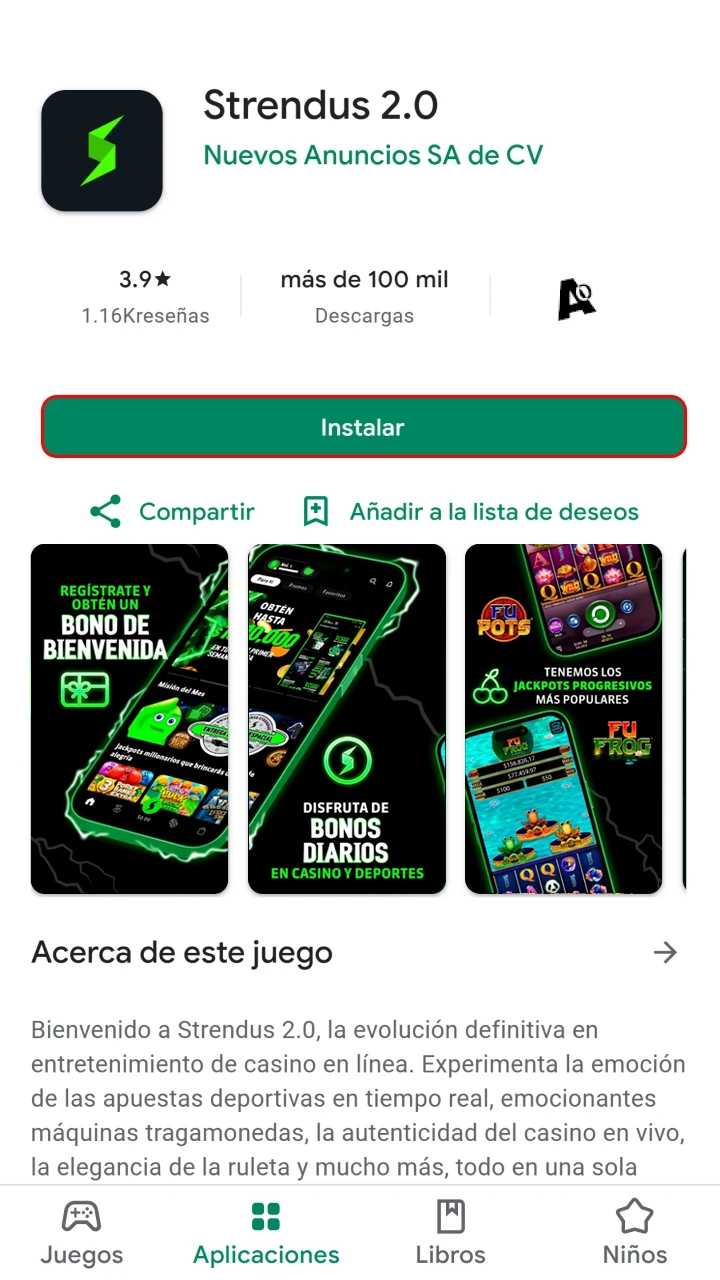Open the content rating icon
The image size is (720, 1280).
(577, 298)
